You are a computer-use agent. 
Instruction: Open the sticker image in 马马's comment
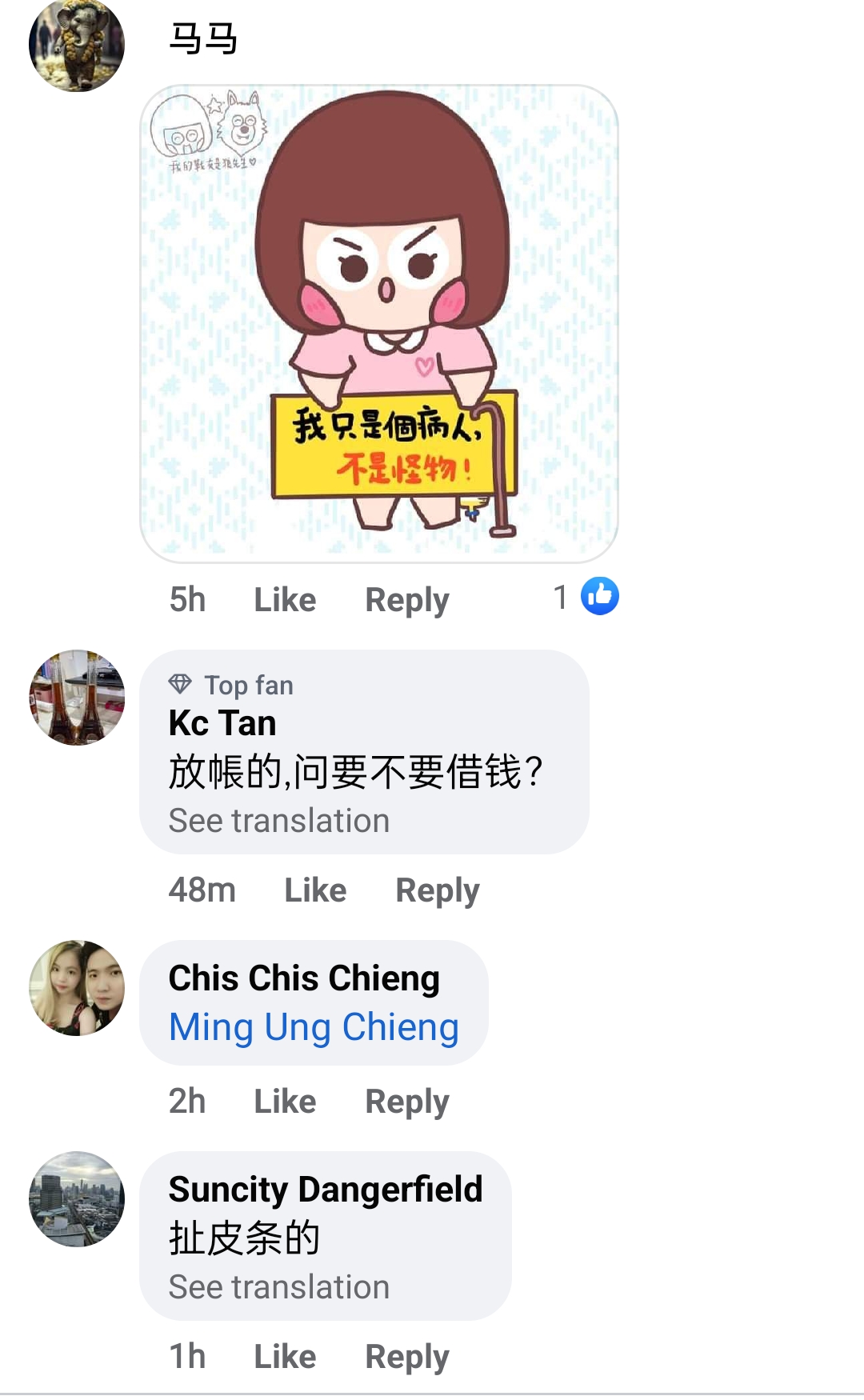click(x=378, y=323)
